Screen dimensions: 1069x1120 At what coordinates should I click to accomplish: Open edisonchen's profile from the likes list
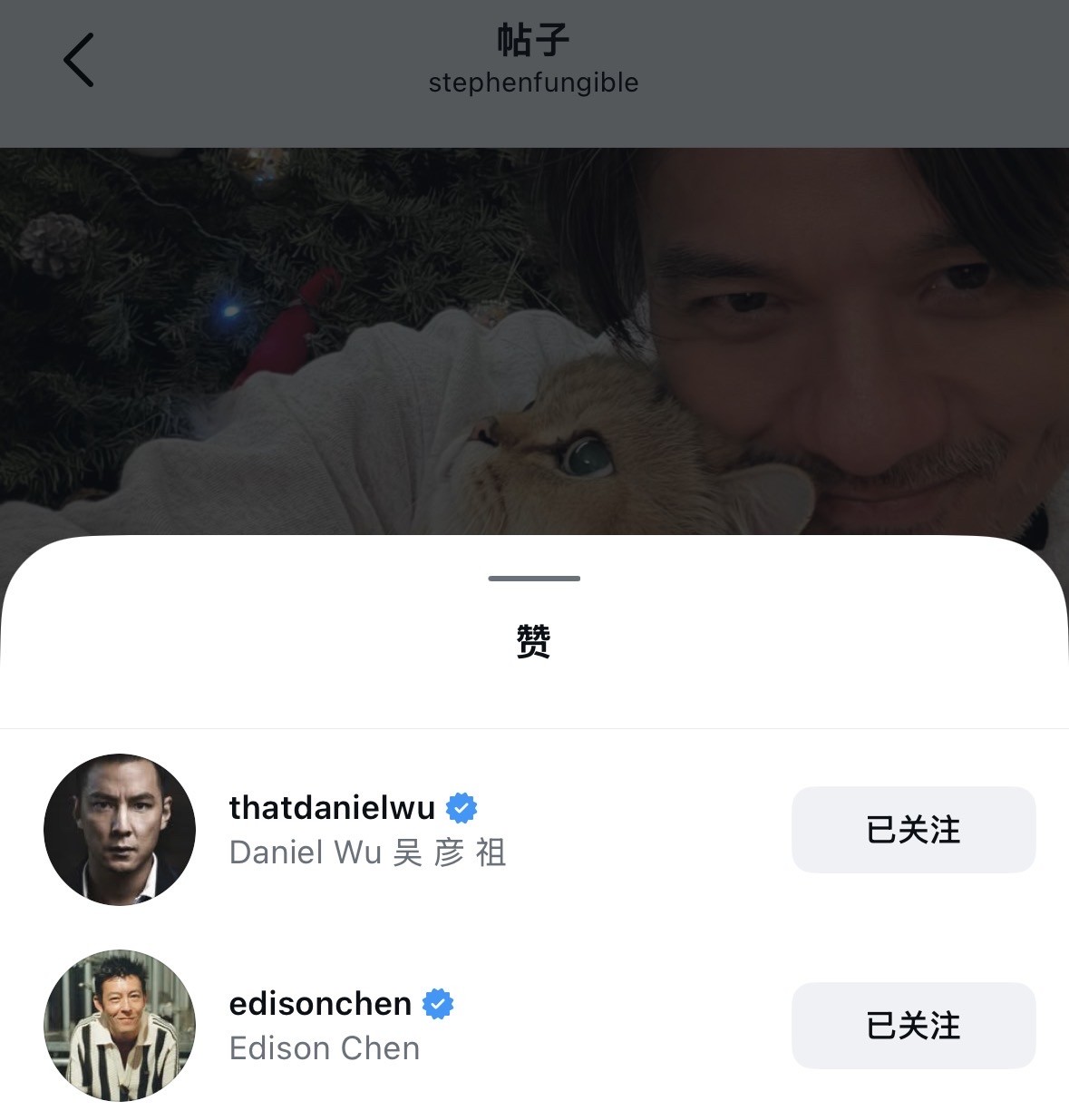pos(320,1004)
